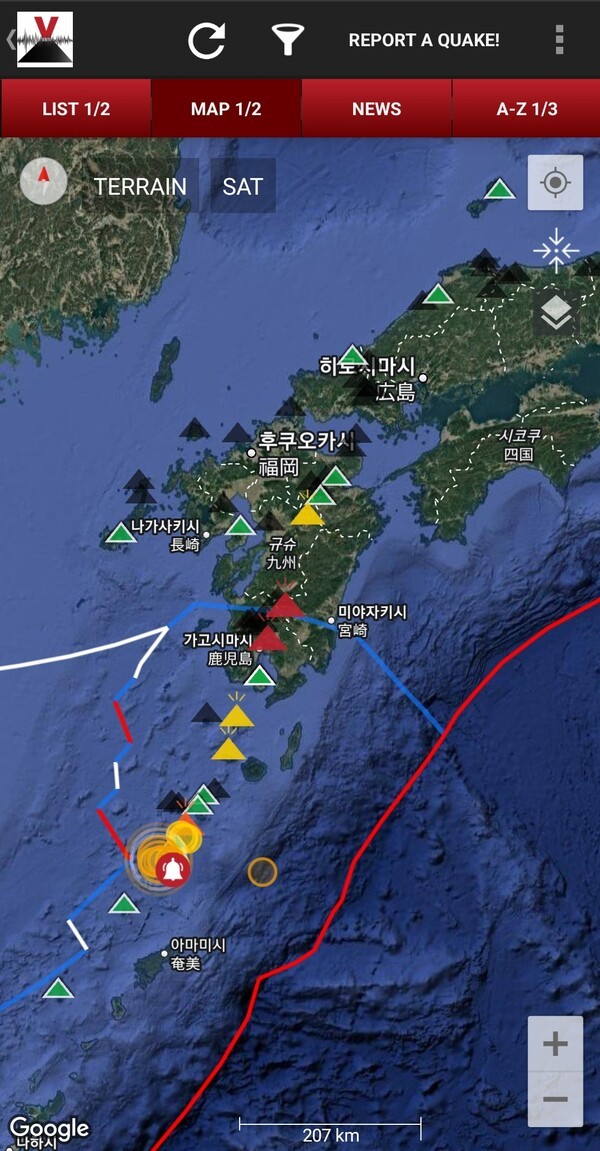This screenshot has width=600, height=1151.
Task: Switch to the LIST 1/2 tab
Action: [x=76, y=109]
